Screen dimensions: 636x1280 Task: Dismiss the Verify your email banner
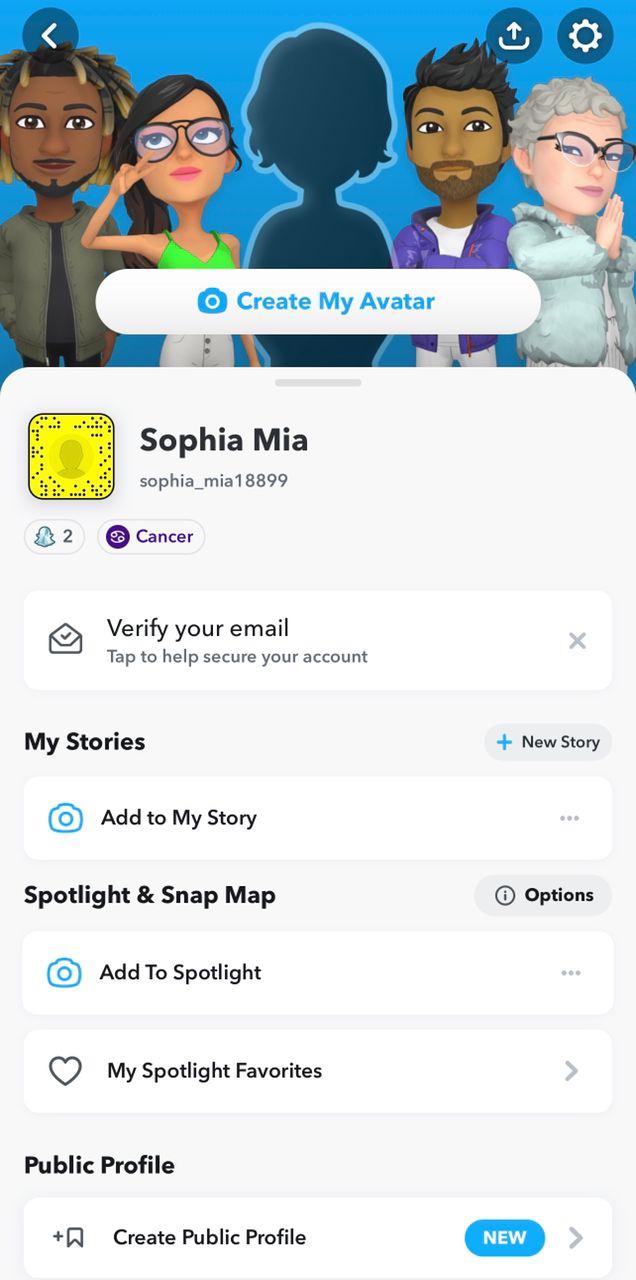[x=577, y=641]
